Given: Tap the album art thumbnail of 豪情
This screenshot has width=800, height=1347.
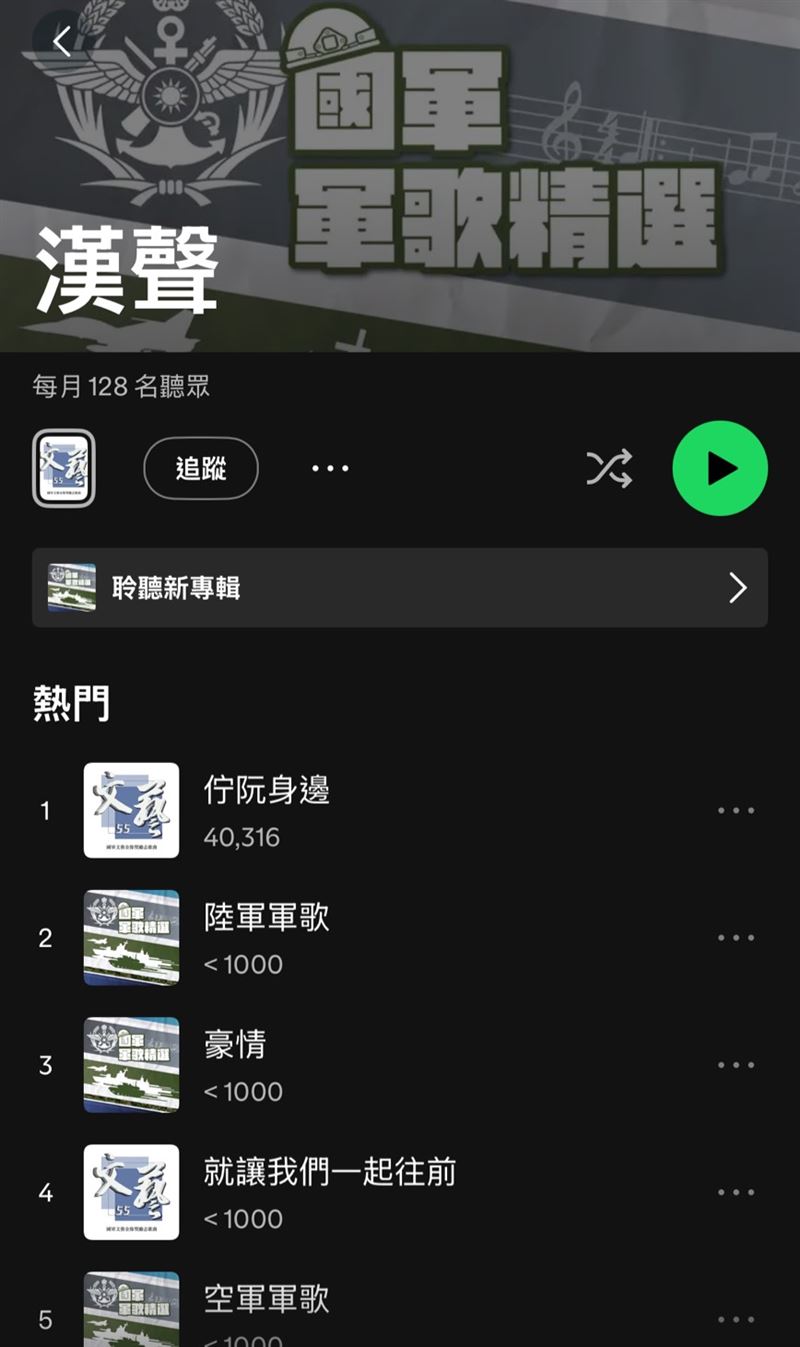Looking at the screenshot, I should [131, 1064].
